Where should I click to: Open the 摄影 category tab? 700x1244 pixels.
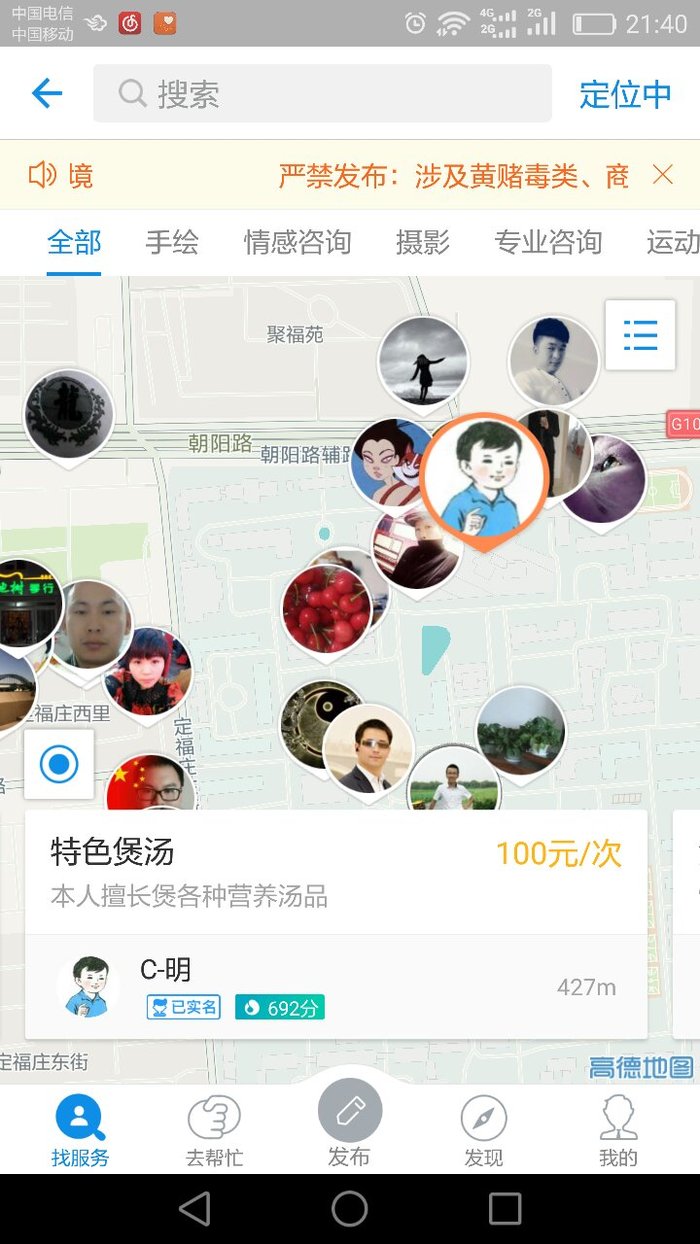(422, 242)
